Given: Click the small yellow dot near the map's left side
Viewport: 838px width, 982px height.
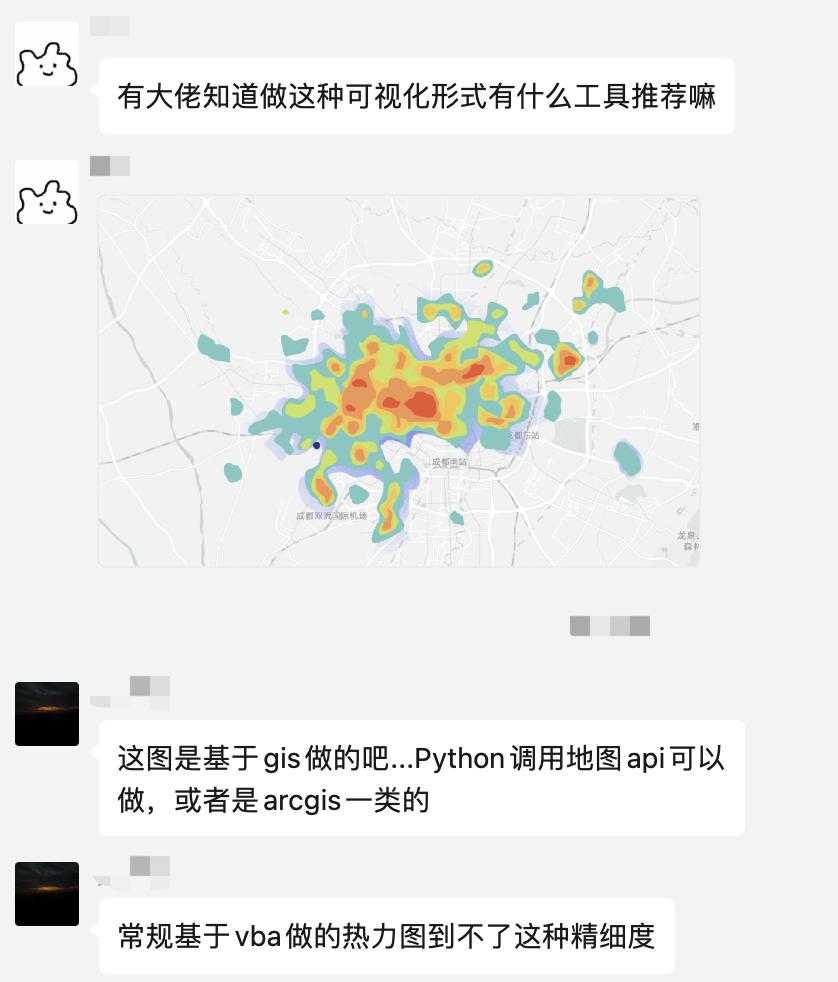Looking at the screenshot, I should pos(285,312).
